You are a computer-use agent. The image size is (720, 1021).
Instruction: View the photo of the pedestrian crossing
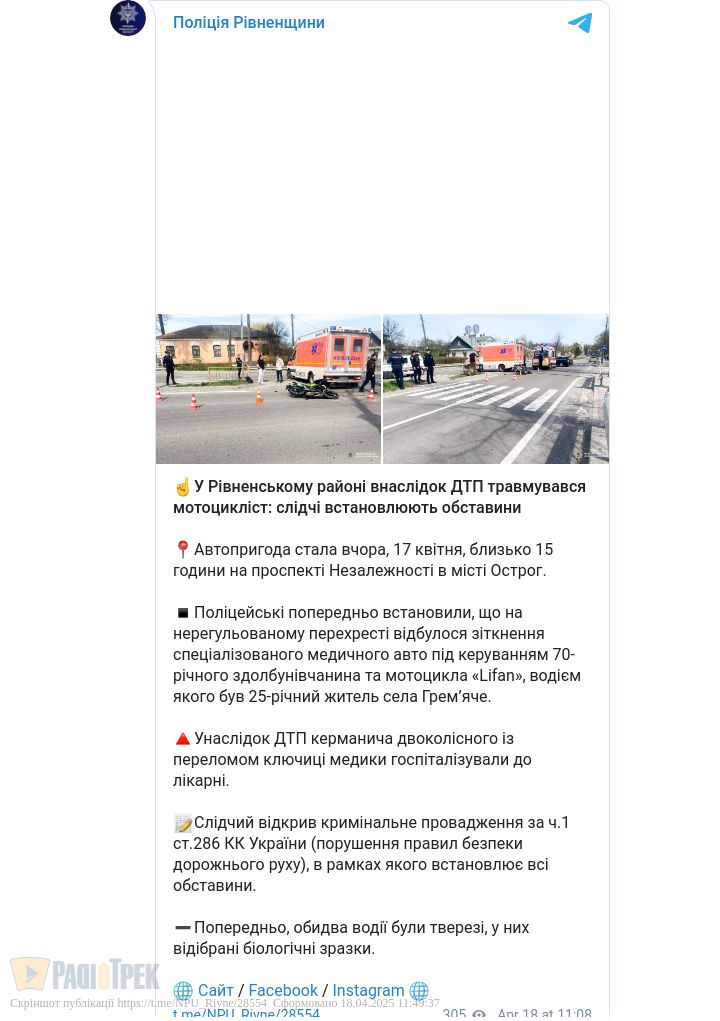click(495, 389)
